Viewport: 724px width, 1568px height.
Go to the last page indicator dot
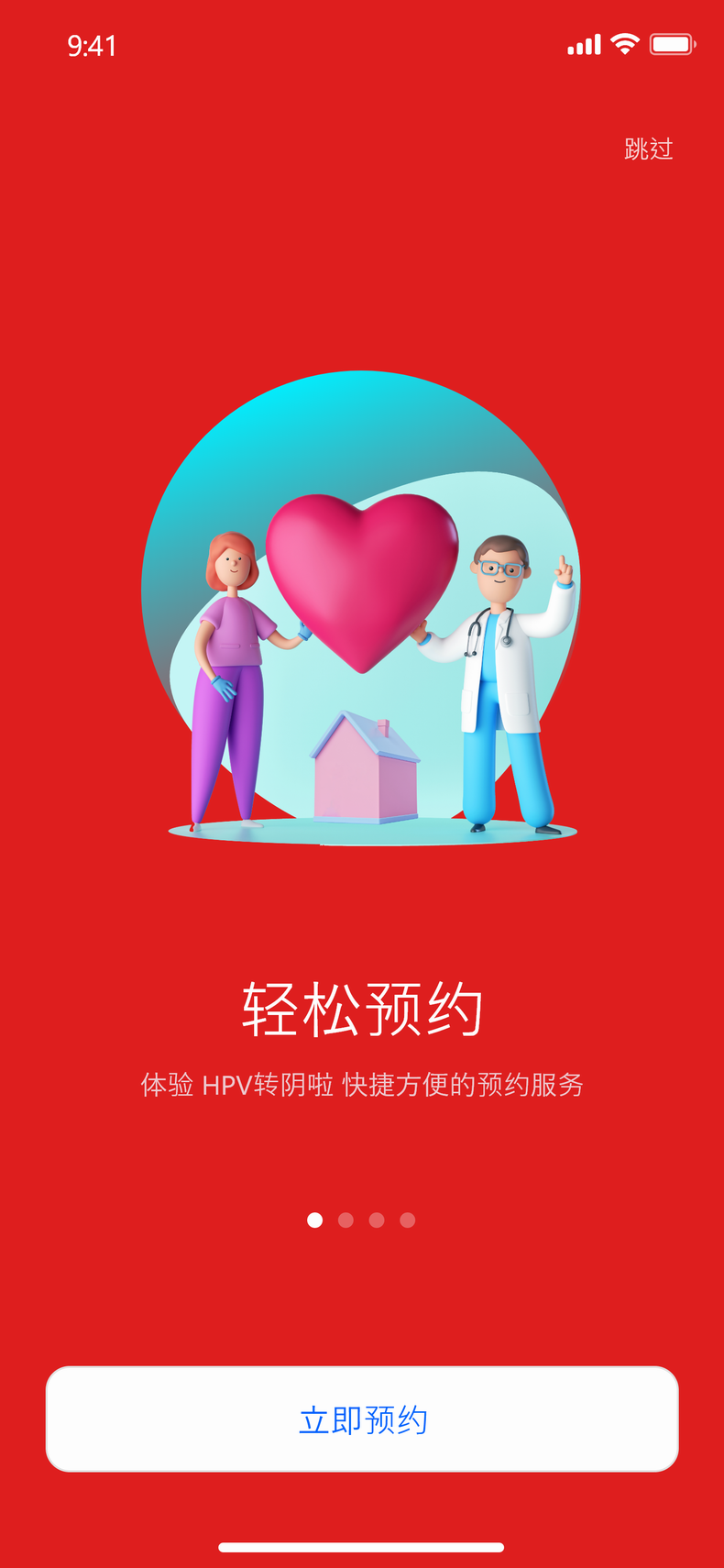coord(408,1220)
